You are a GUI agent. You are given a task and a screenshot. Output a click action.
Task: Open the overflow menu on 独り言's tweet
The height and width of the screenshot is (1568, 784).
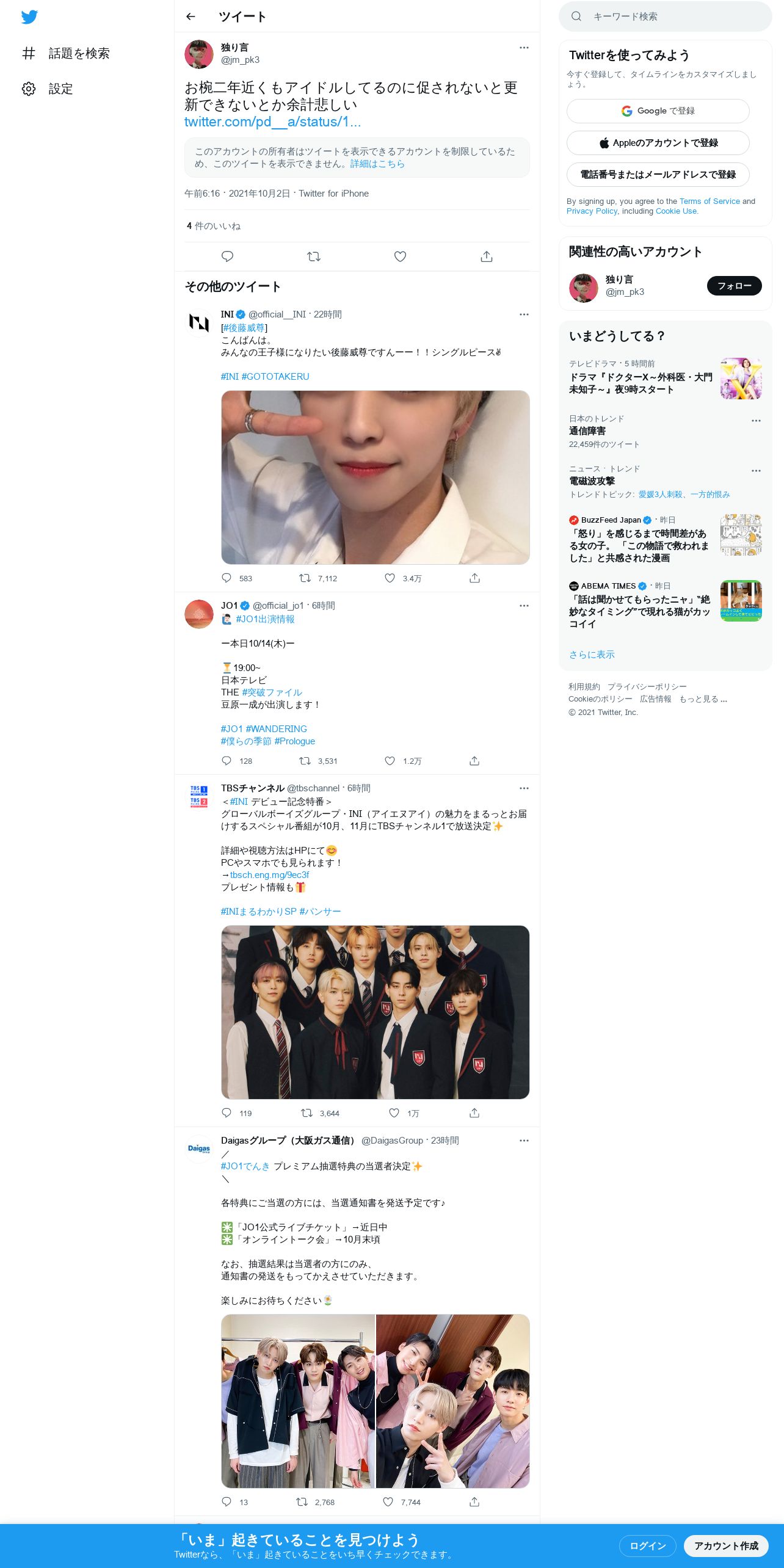point(524,48)
